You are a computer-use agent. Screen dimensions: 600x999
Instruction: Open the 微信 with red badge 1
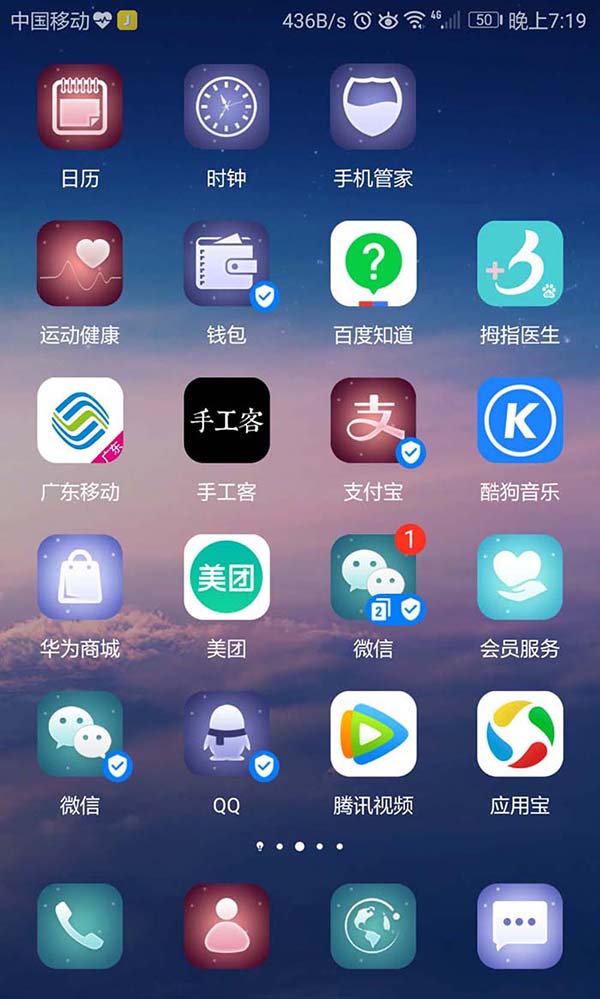point(373,577)
